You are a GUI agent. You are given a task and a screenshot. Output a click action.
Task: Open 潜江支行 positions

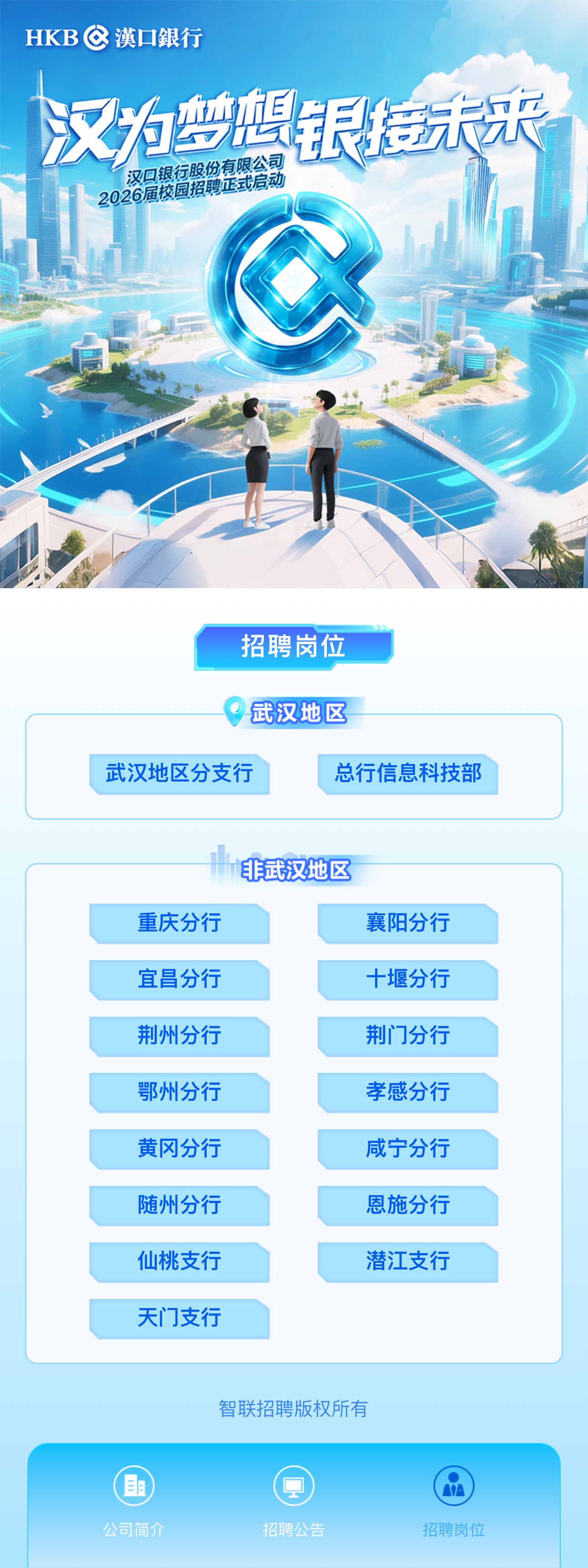click(x=408, y=1261)
